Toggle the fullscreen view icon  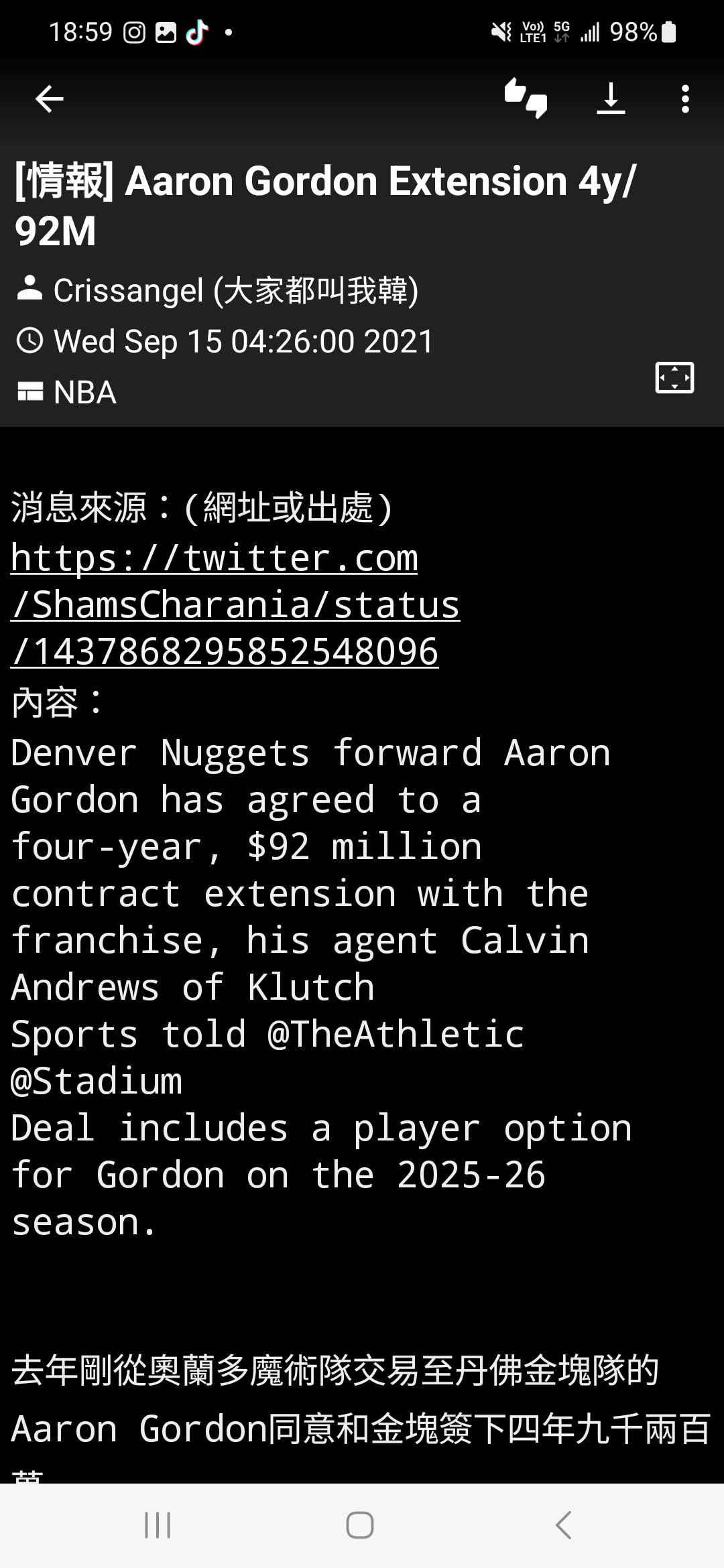[x=674, y=377]
